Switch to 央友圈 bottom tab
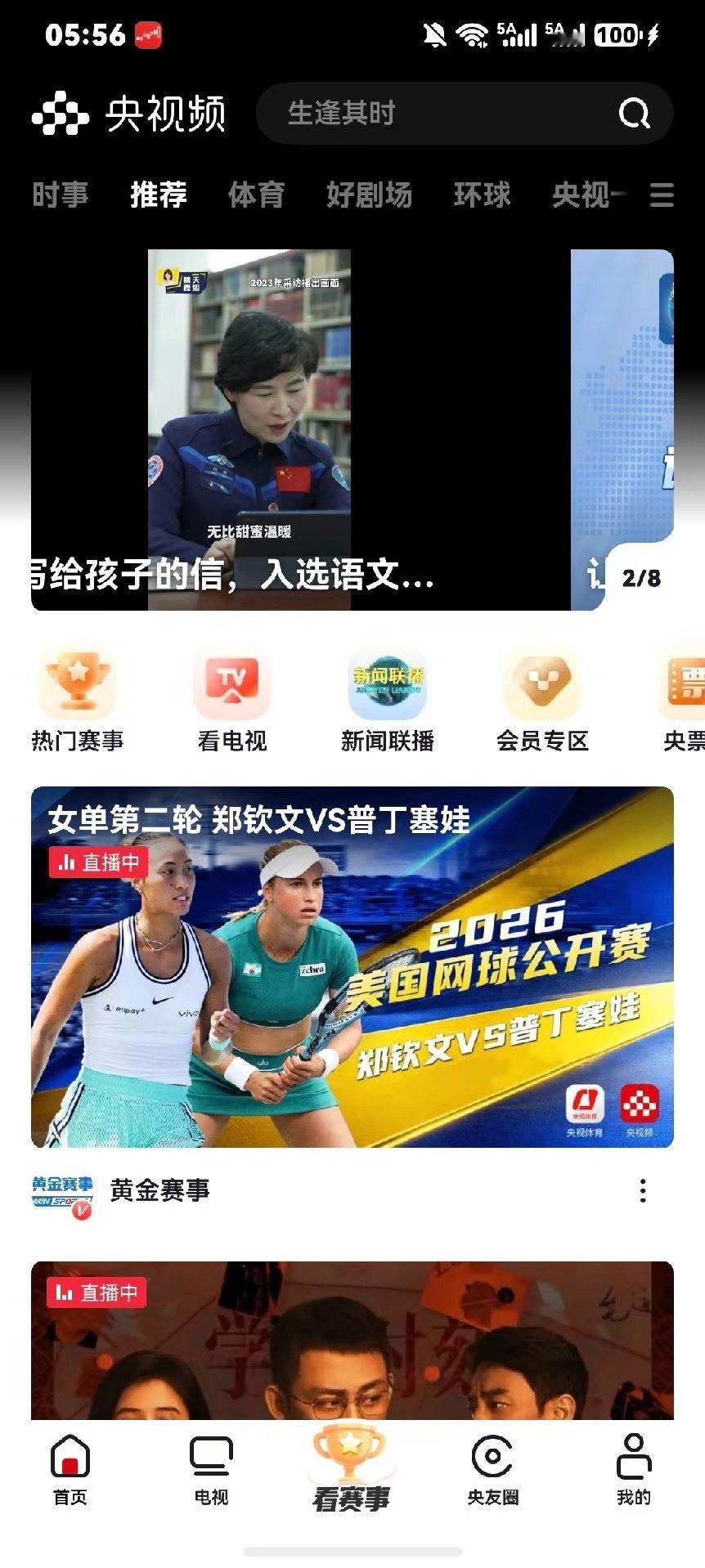This screenshot has height=1568, width=705. [x=492, y=1471]
